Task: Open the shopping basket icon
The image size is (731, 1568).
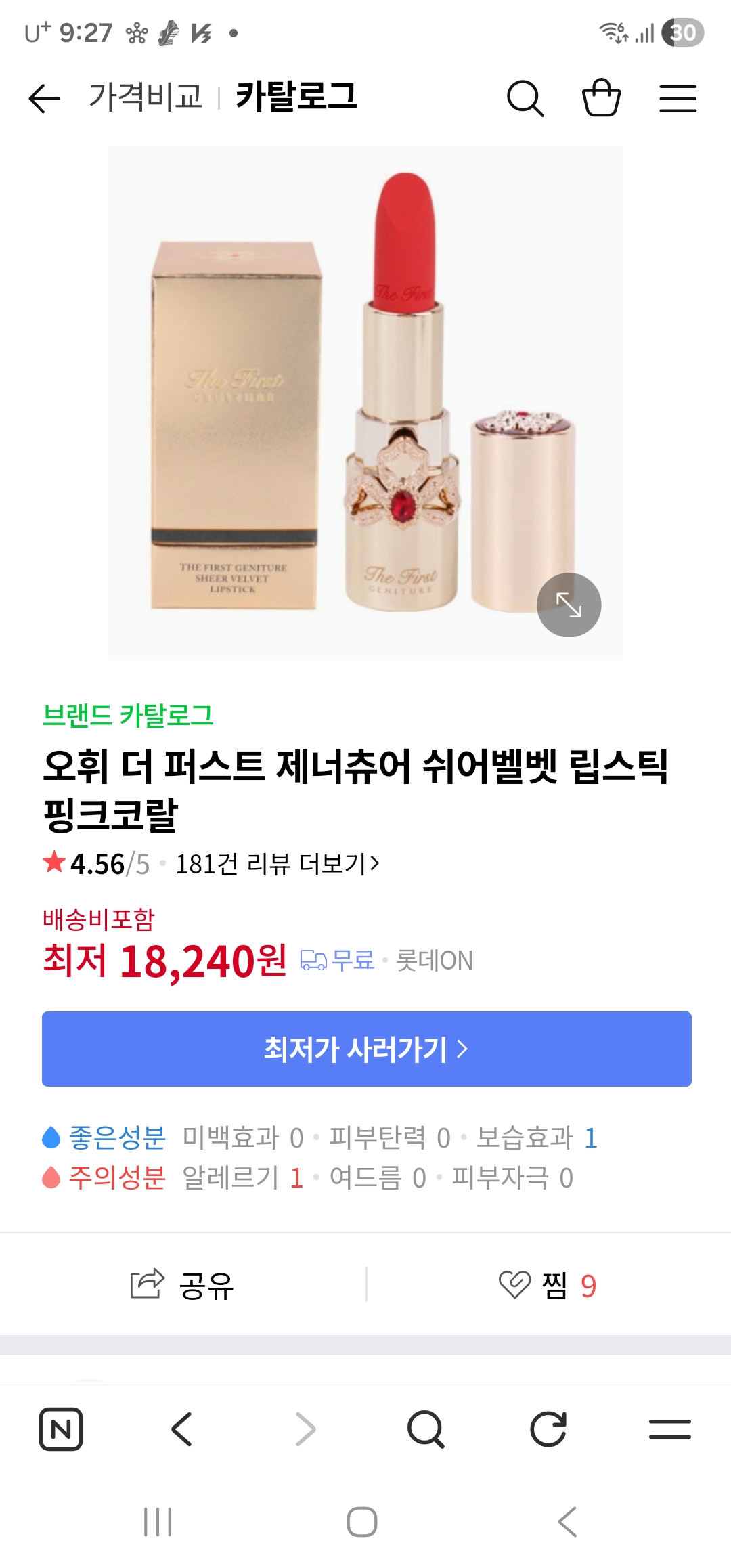Action: tap(601, 99)
